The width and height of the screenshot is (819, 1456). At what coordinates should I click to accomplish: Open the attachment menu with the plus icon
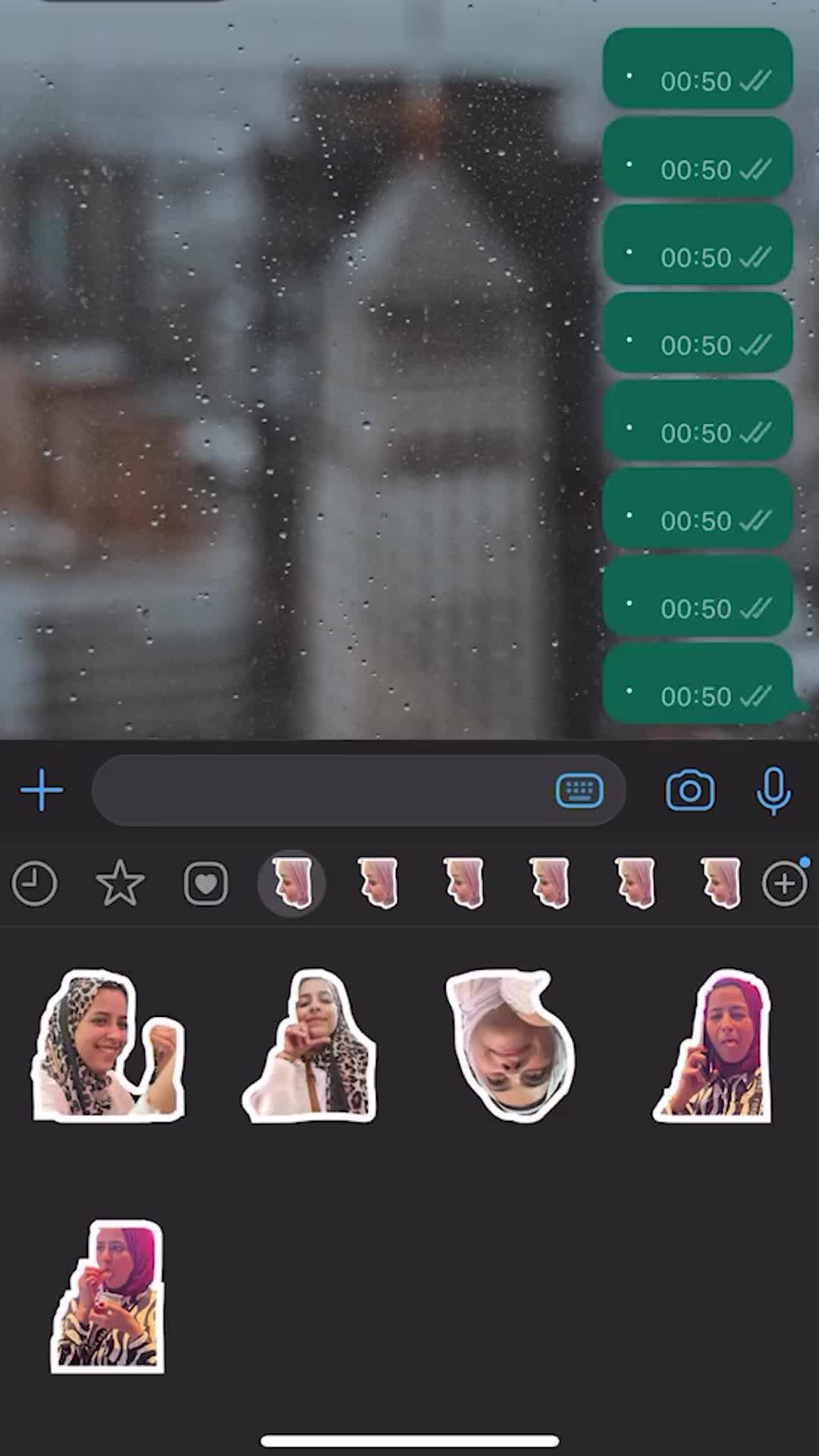[41, 790]
